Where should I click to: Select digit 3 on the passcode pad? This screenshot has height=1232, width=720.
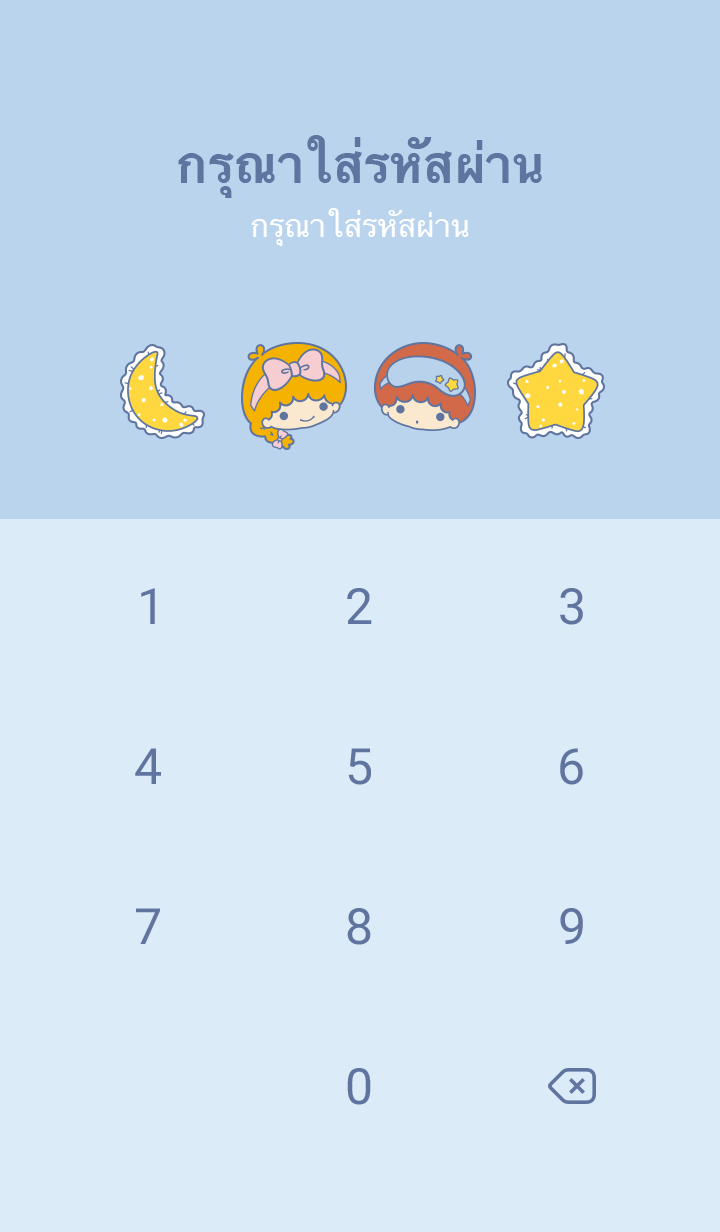571,607
